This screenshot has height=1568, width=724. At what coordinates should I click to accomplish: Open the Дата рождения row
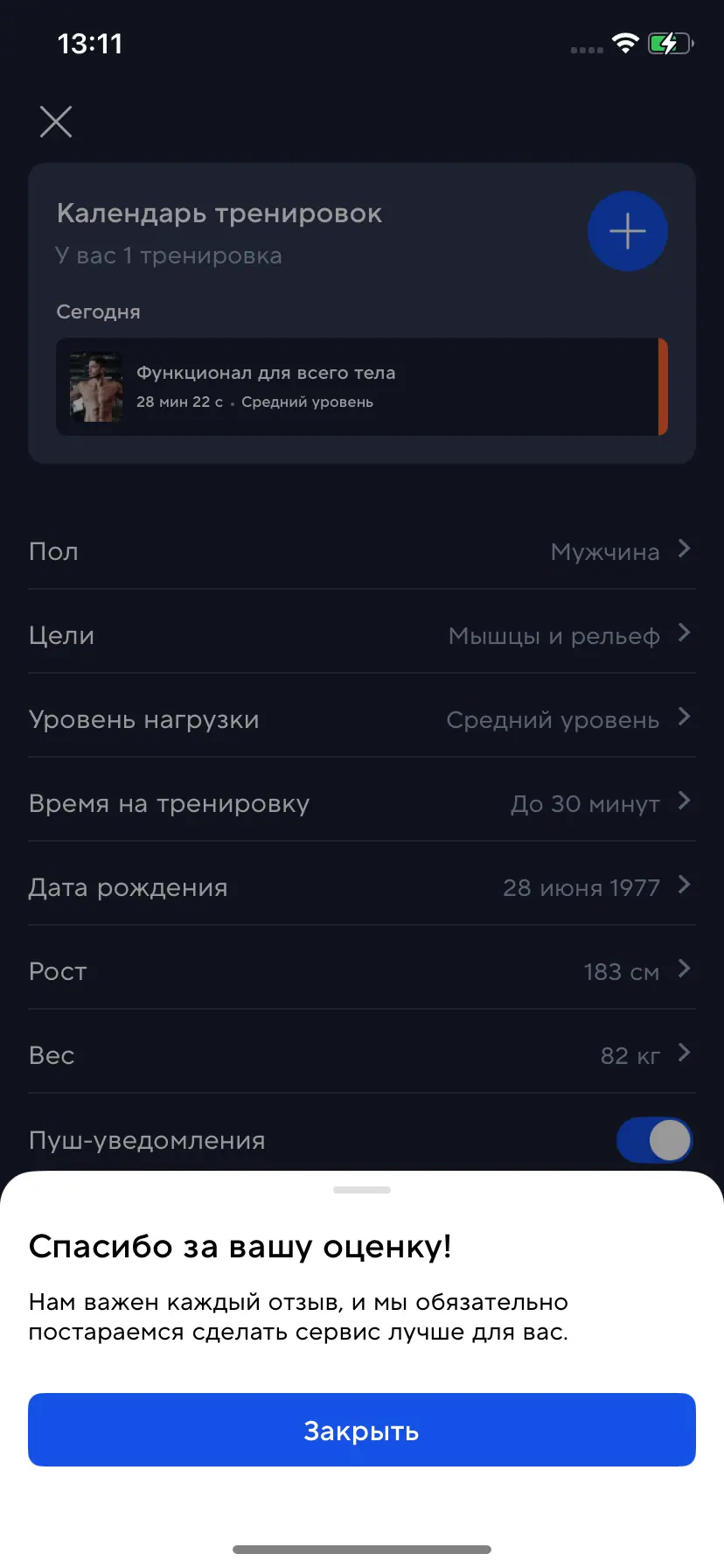pos(361,887)
